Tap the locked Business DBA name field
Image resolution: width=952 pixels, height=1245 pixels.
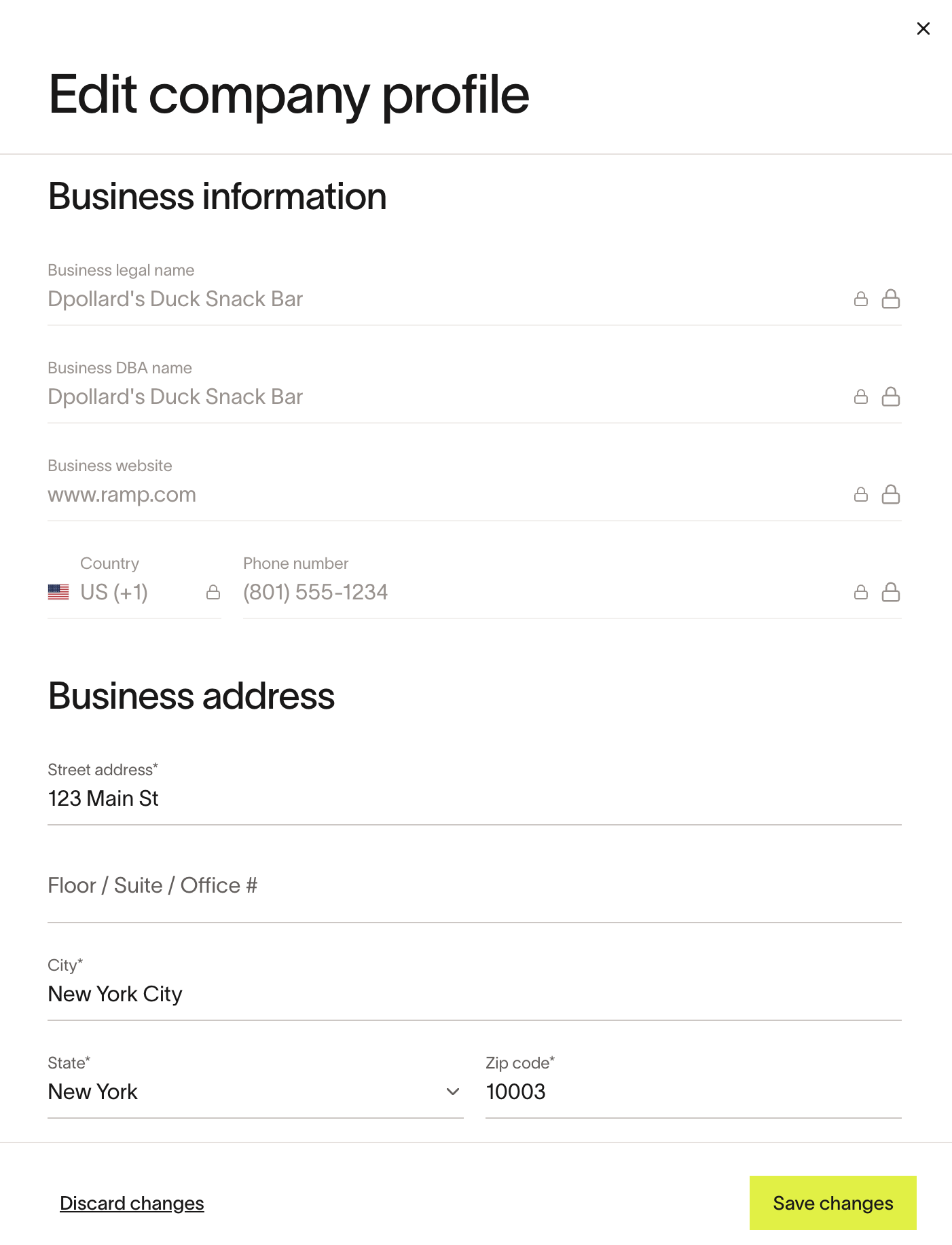pos(441,396)
